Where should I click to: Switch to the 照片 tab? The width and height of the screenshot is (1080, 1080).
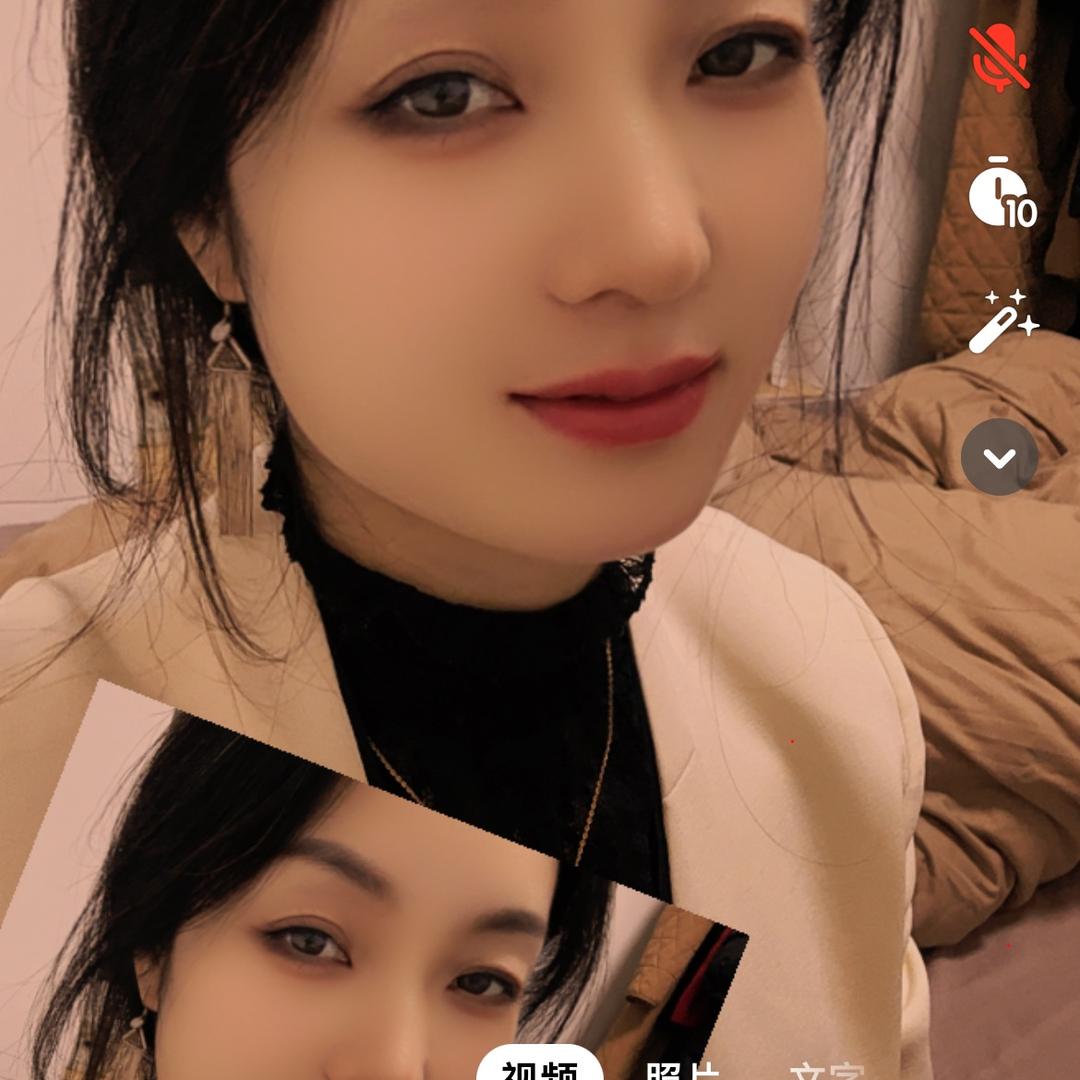pyautogui.click(x=682, y=1069)
